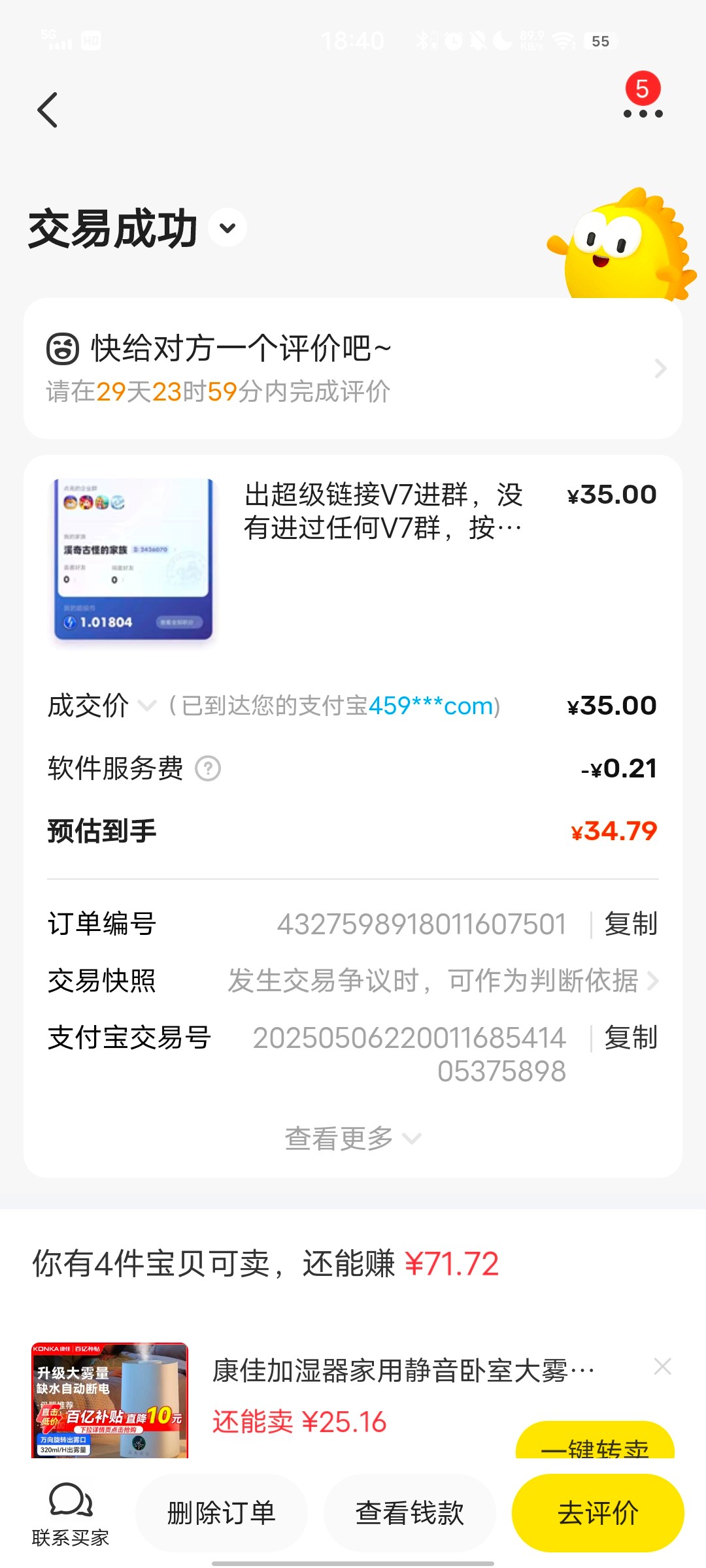Tap 一键转卖 to resell the humidifier
This screenshot has height=1568, width=706.
coord(595,1441)
